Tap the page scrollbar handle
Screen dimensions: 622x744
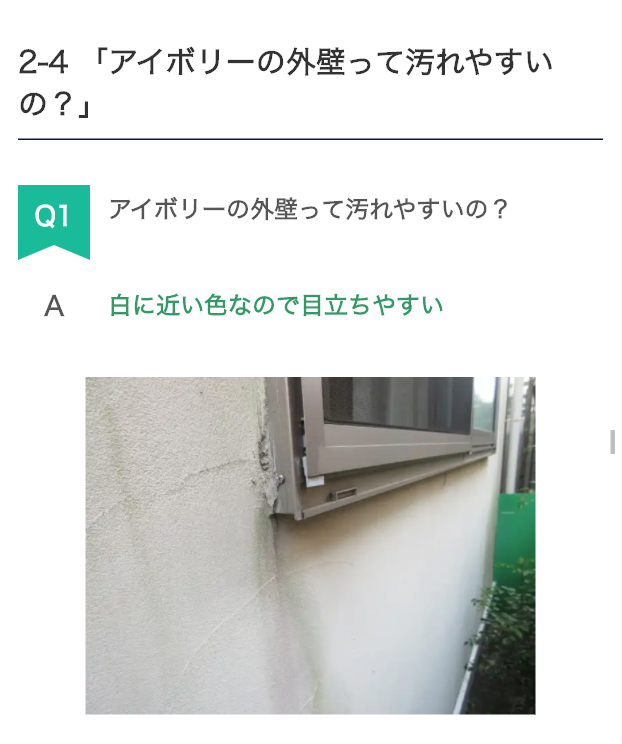[612, 442]
